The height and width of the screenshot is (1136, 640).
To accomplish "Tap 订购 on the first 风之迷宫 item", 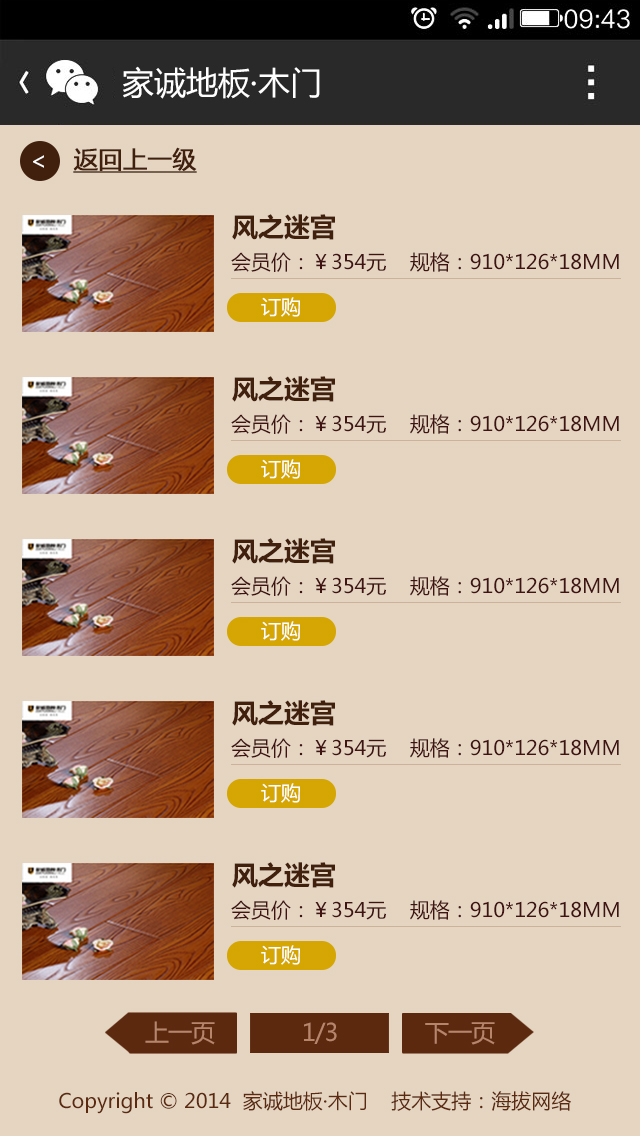I will [x=281, y=307].
